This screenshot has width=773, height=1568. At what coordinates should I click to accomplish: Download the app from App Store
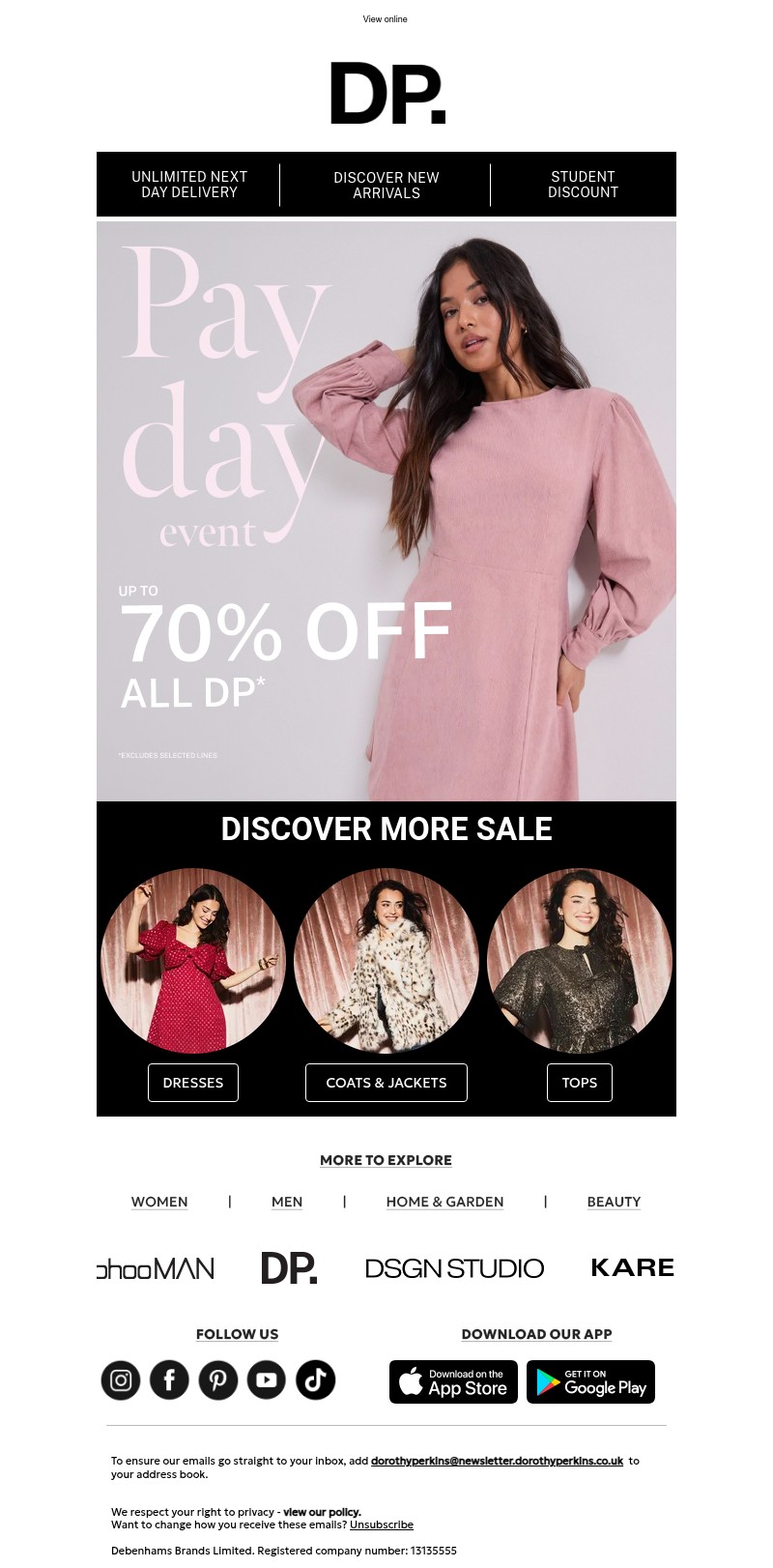click(x=453, y=1381)
